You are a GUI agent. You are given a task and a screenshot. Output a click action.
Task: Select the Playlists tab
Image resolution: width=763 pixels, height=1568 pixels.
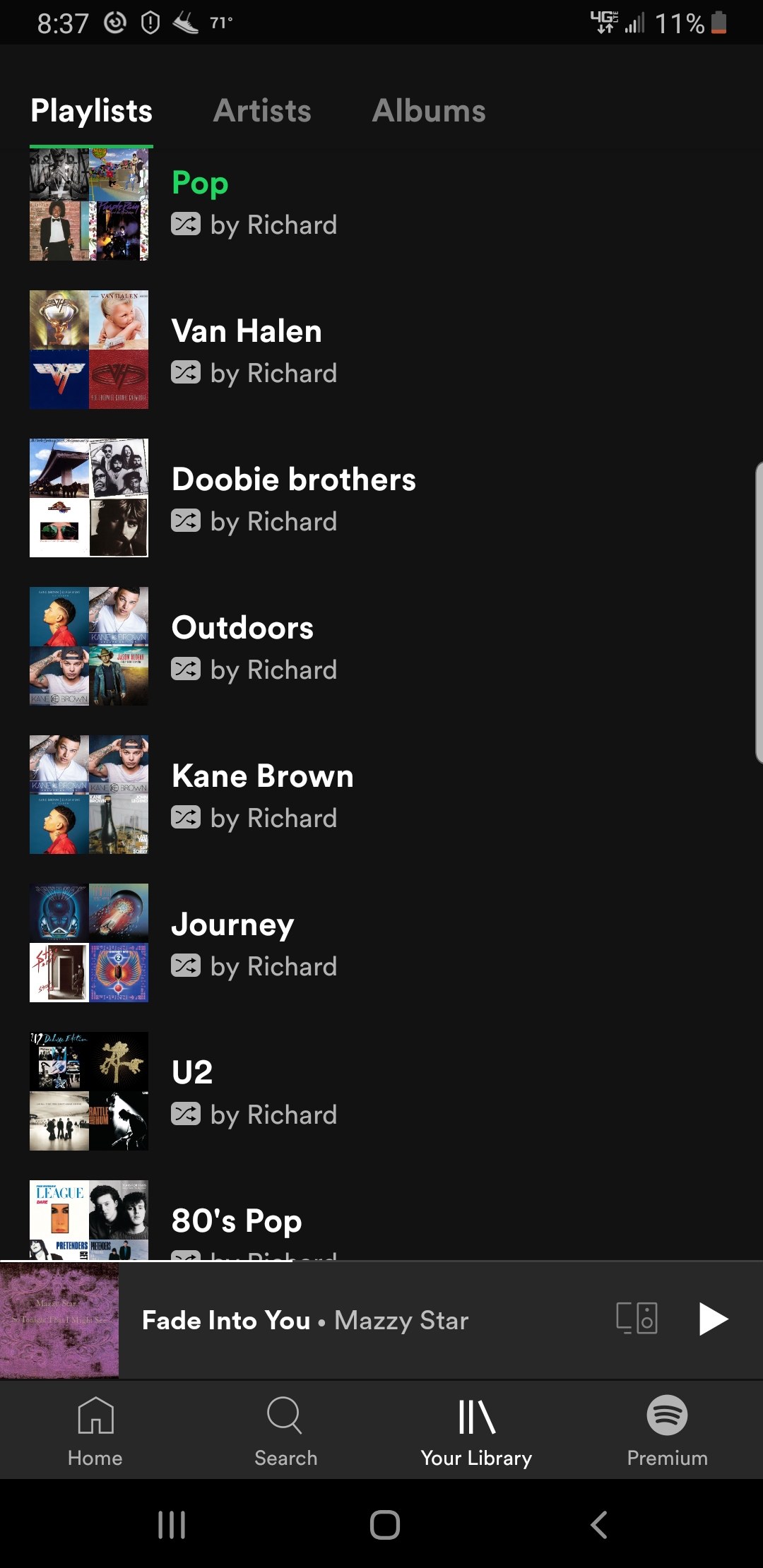(92, 111)
